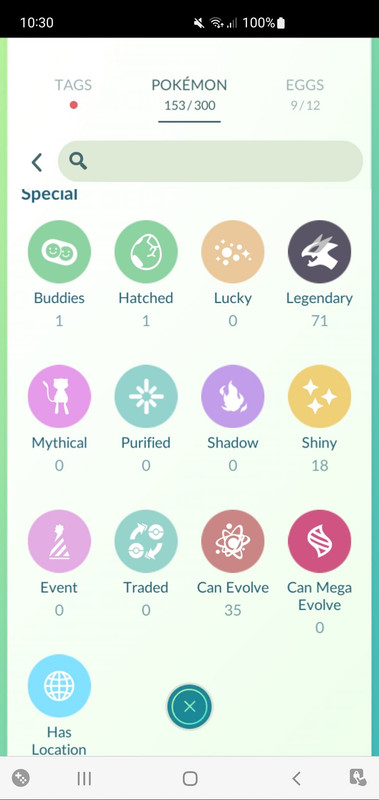Close the Pokémon list with X
This screenshot has height=800, width=379.
coord(189,707)
